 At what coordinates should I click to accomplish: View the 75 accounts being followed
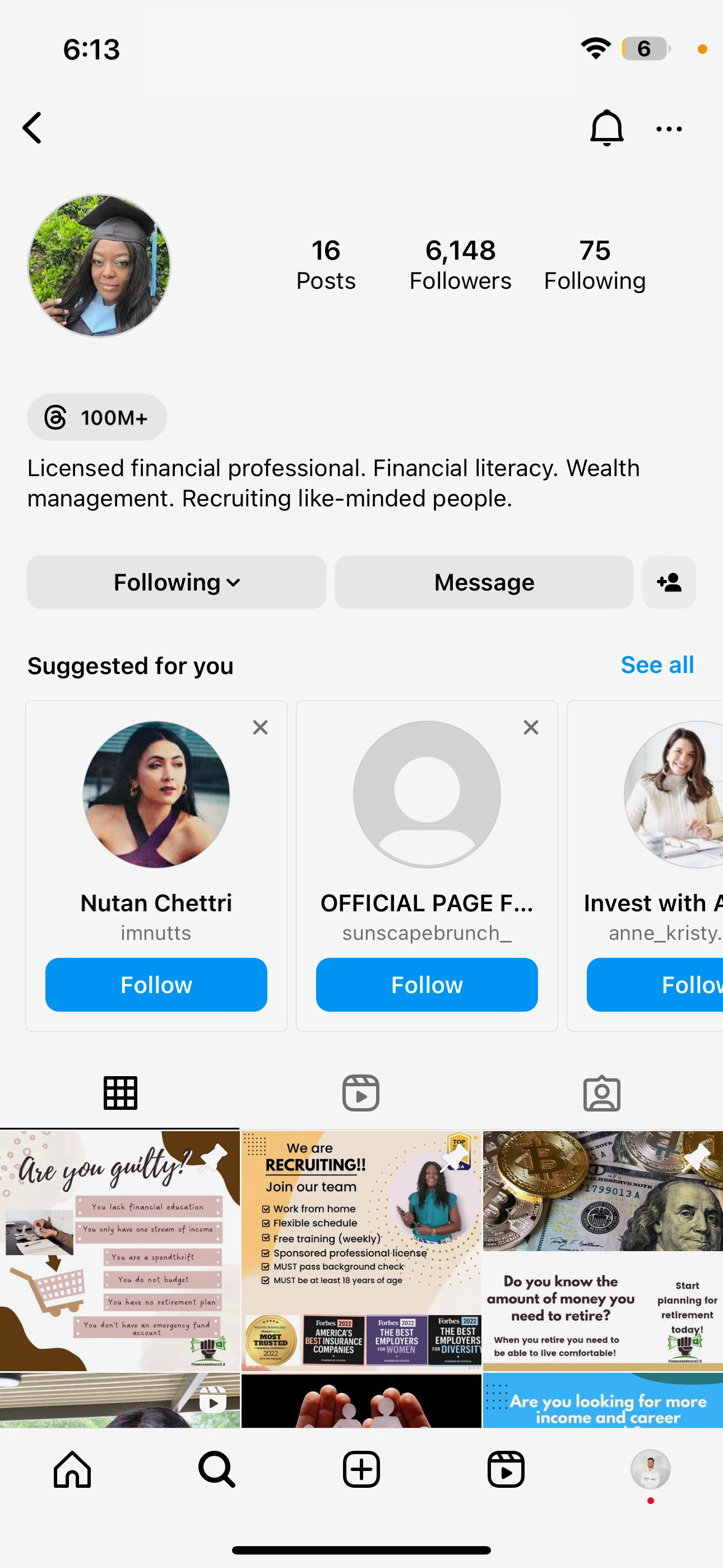pos(594,265)
